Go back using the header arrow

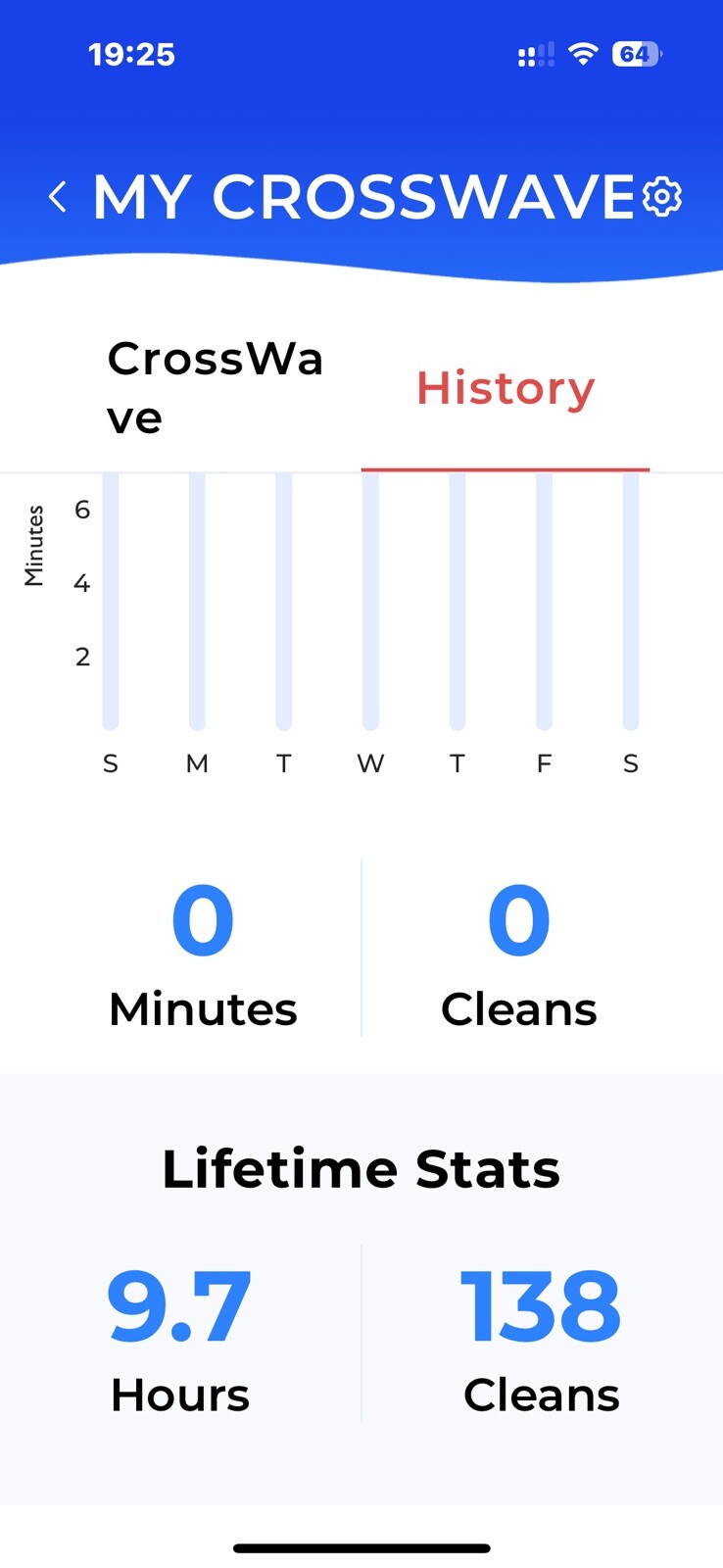58,197
